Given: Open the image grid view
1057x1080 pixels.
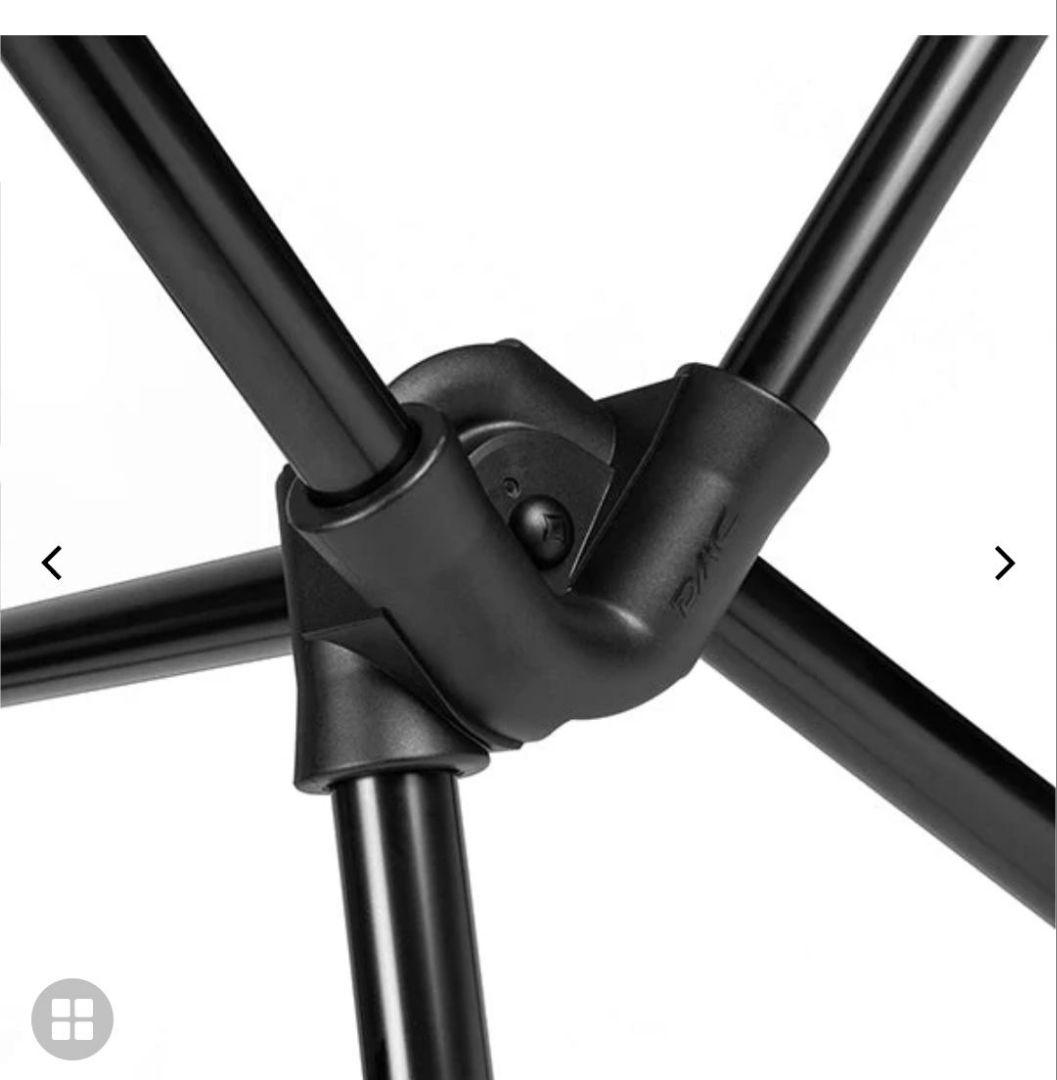Looking at the screenshot, I should coord(72,1019).
